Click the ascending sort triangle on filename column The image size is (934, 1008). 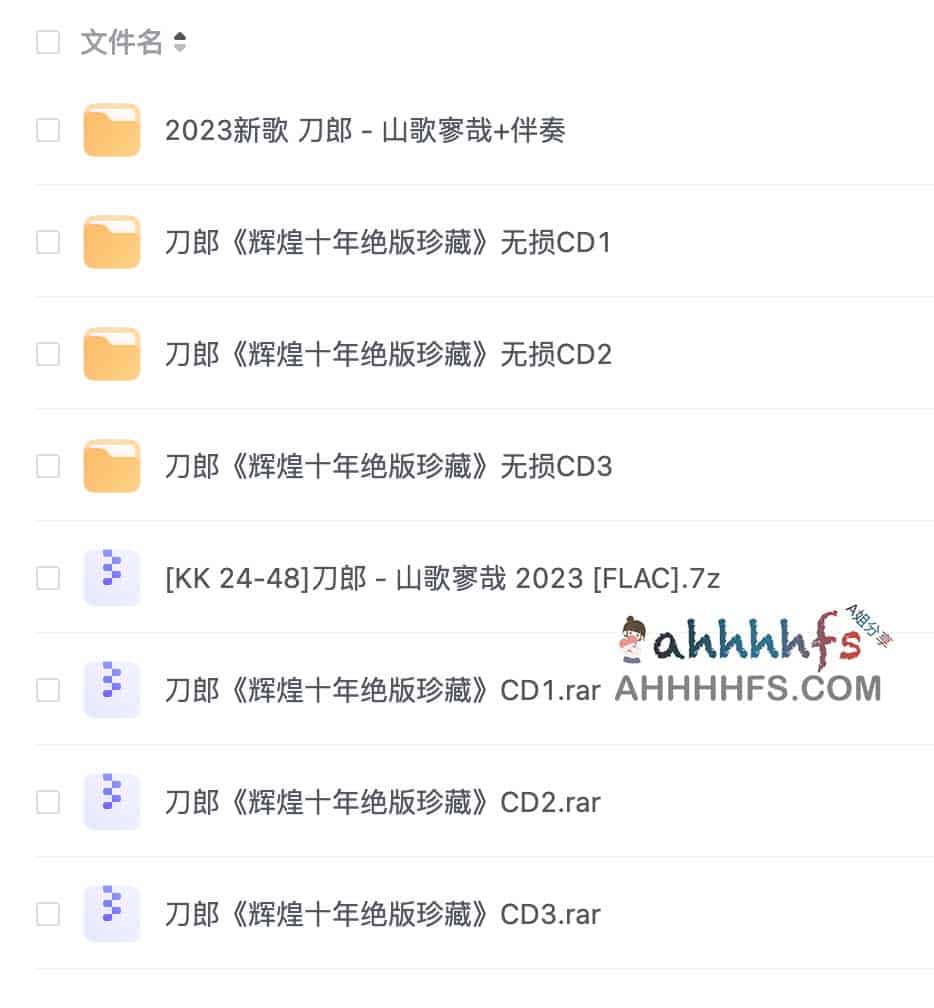tap(180, 37)
